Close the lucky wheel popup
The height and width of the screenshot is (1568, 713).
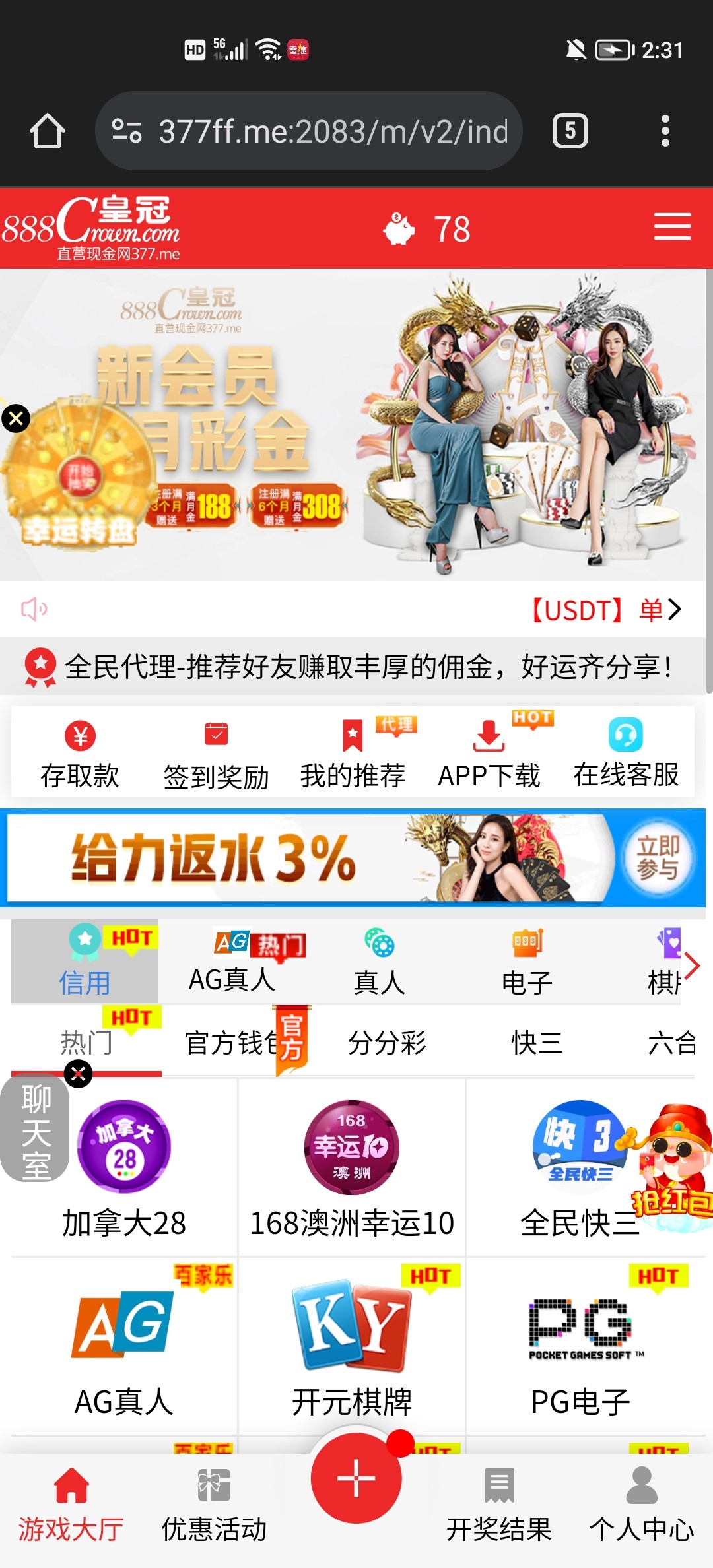point(16,418)
